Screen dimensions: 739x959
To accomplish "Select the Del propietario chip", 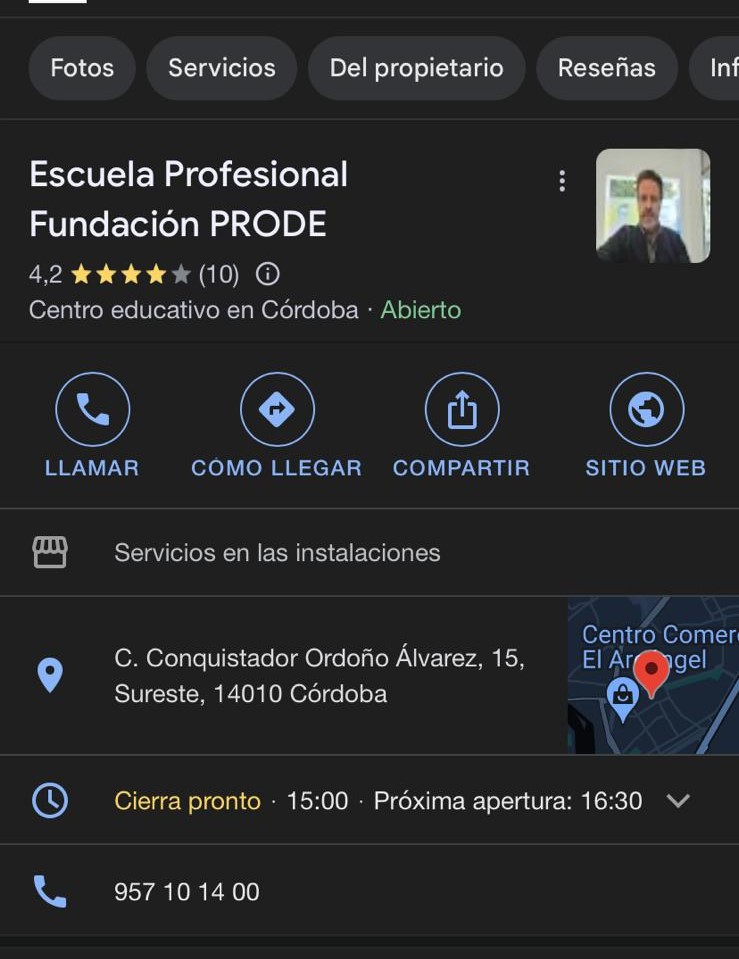I will [x=416, y=68].
